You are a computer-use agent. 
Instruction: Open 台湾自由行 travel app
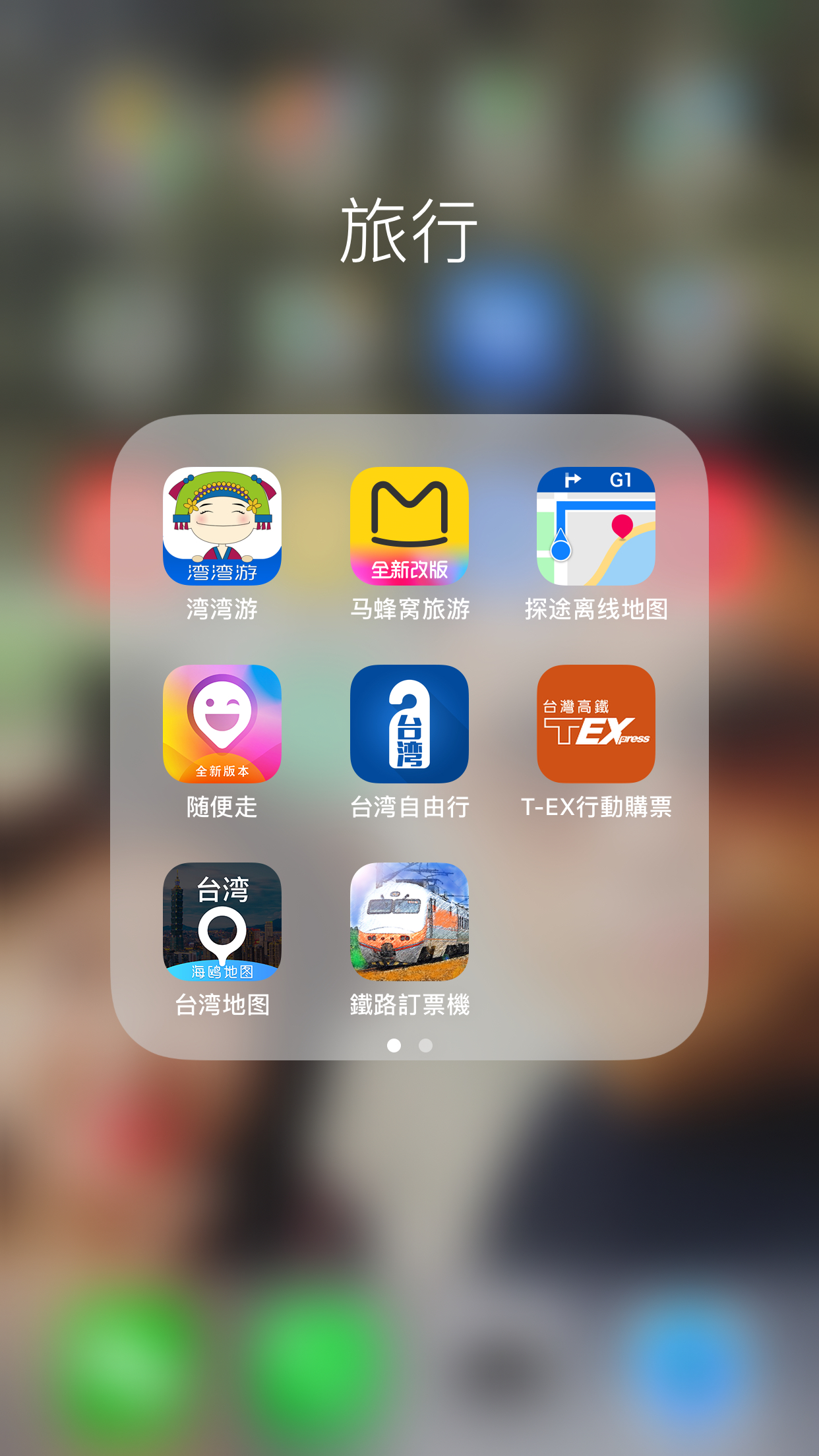(409, 724)
